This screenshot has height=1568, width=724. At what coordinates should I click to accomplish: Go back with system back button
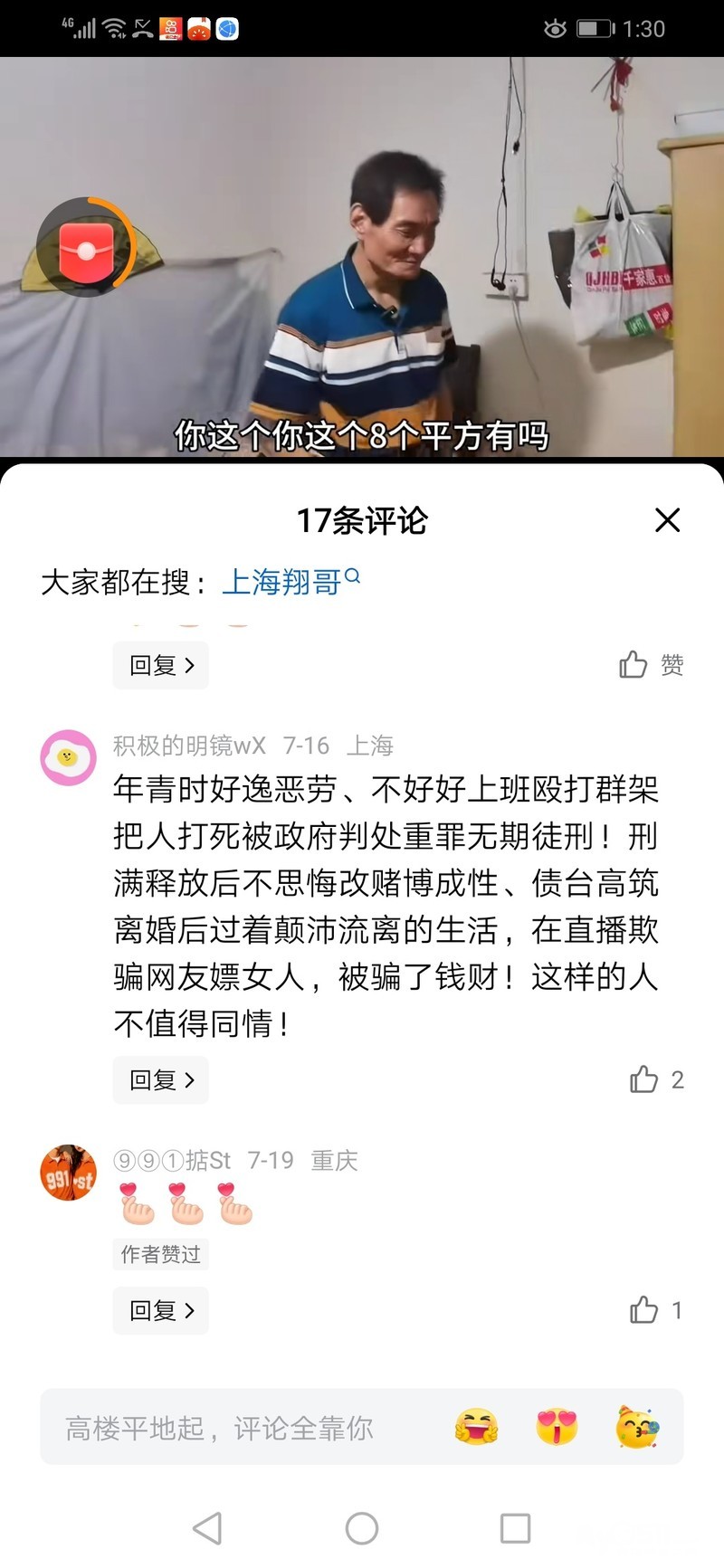pos(207,1528)
